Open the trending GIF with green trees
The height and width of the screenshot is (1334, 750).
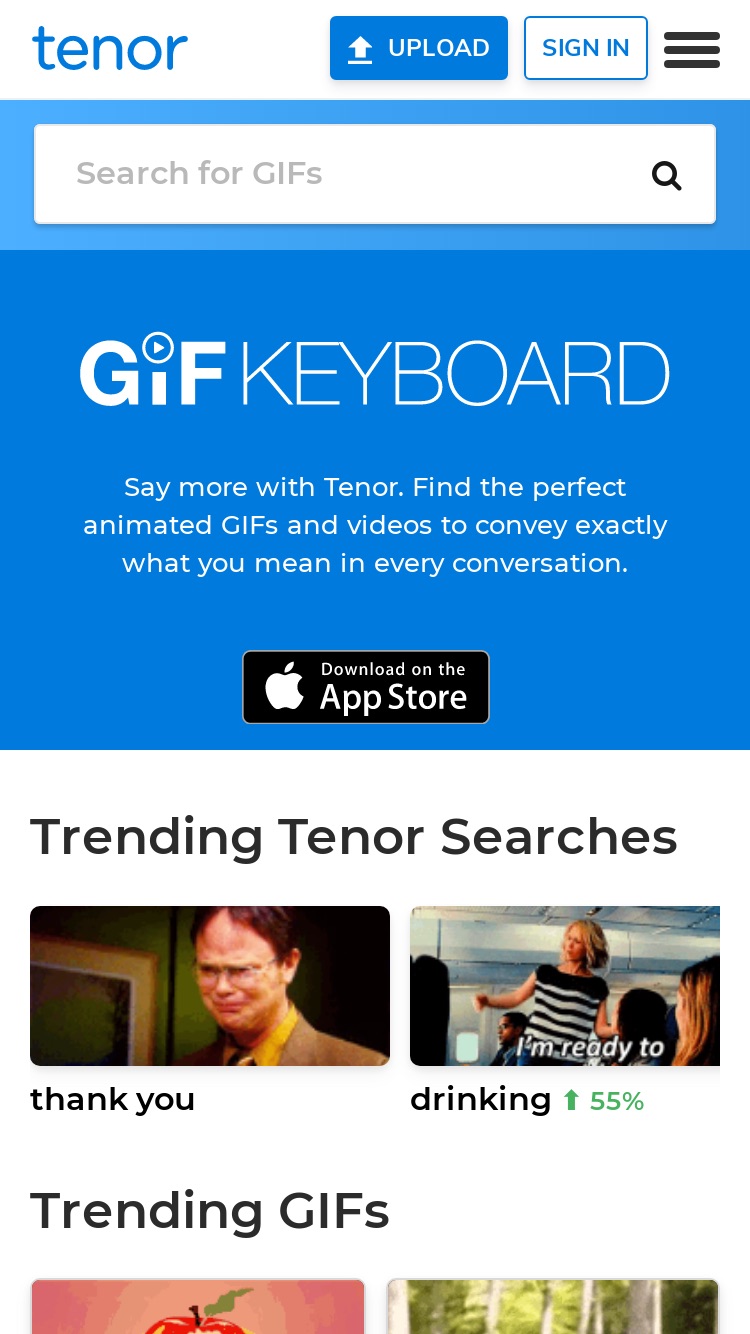click(x=553, y=1306)
